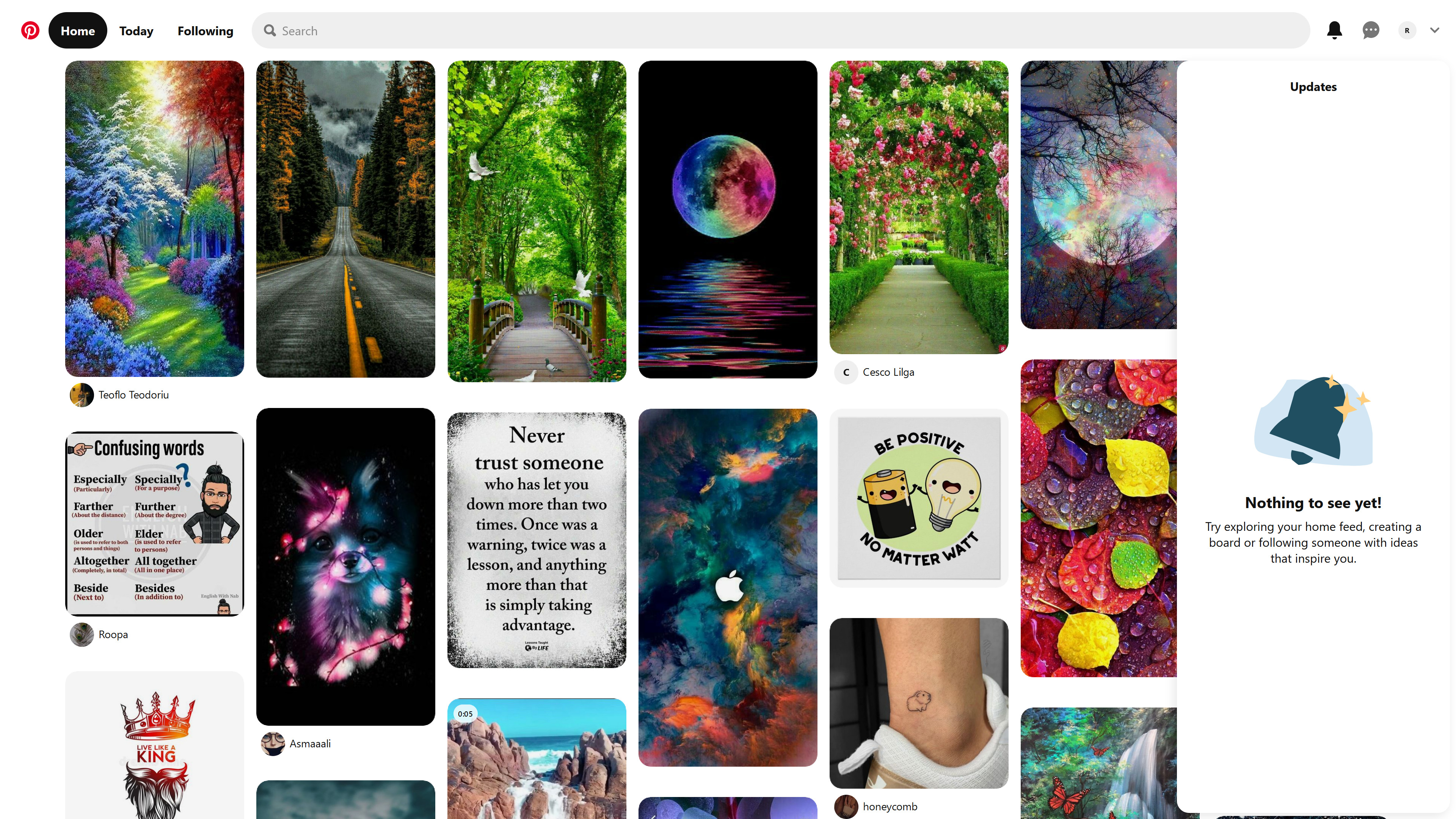Image resolution: width=1456 pixels, height=819 pixels.
Task: Open the ankle tattoo pin by honeycomb
Action: pyautogui.click(x=918, y=703)
